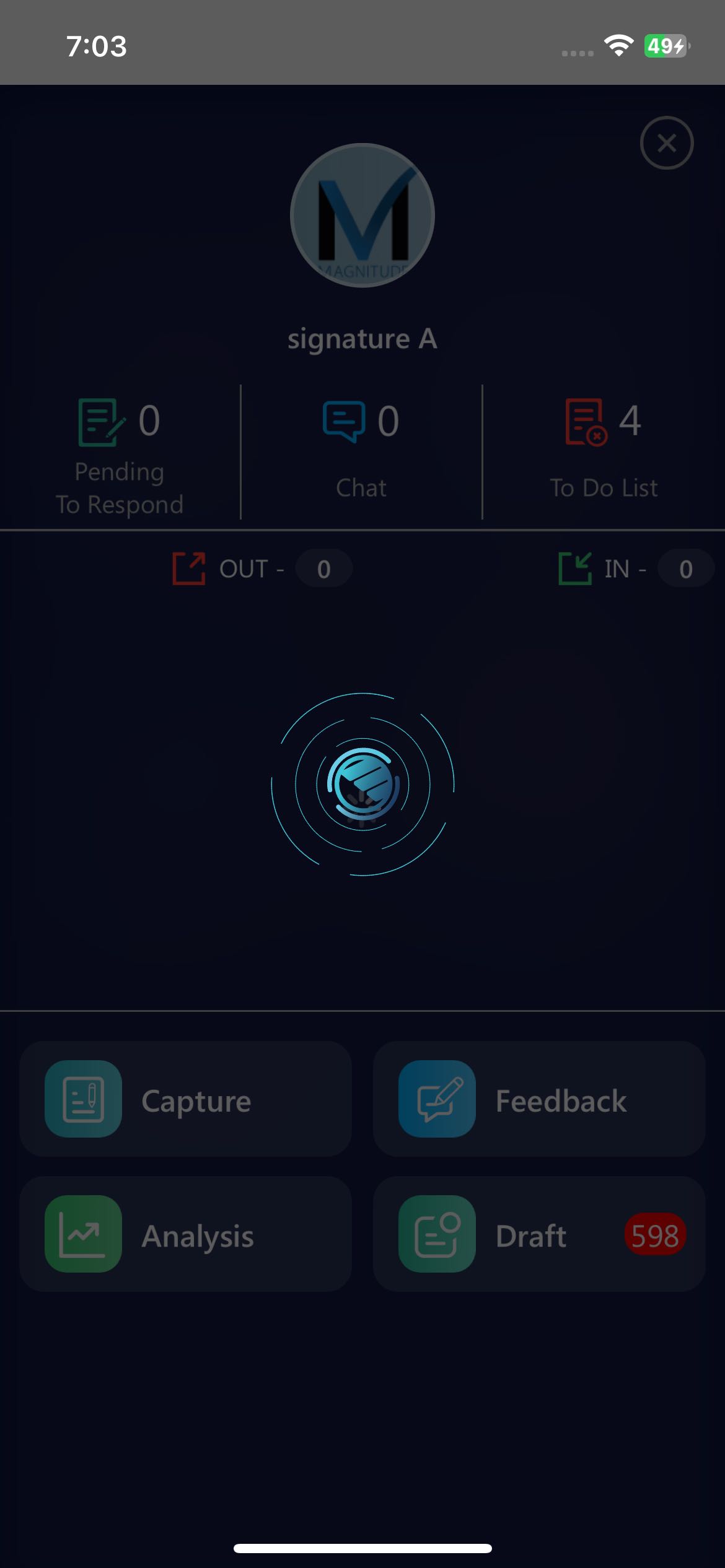View the OUT items counter

point(262,568)
